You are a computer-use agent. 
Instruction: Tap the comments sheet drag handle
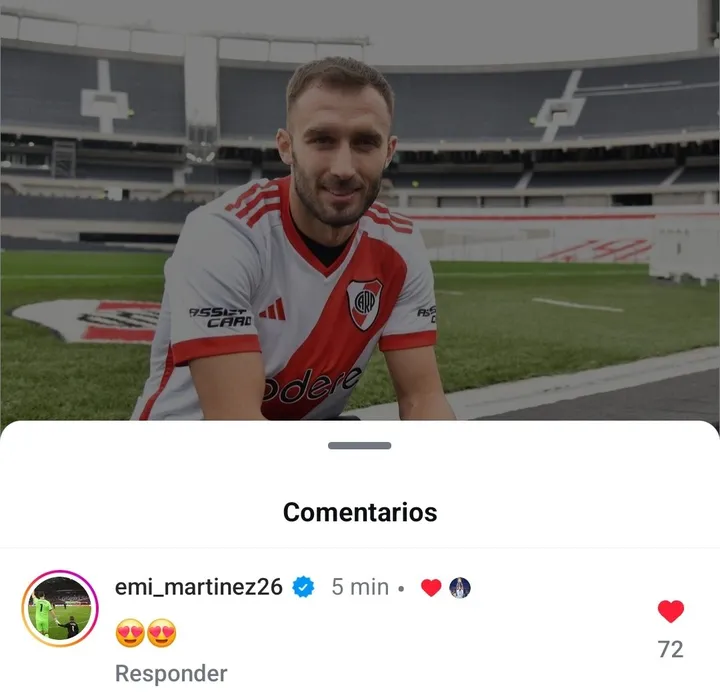(x=359, y=446)
